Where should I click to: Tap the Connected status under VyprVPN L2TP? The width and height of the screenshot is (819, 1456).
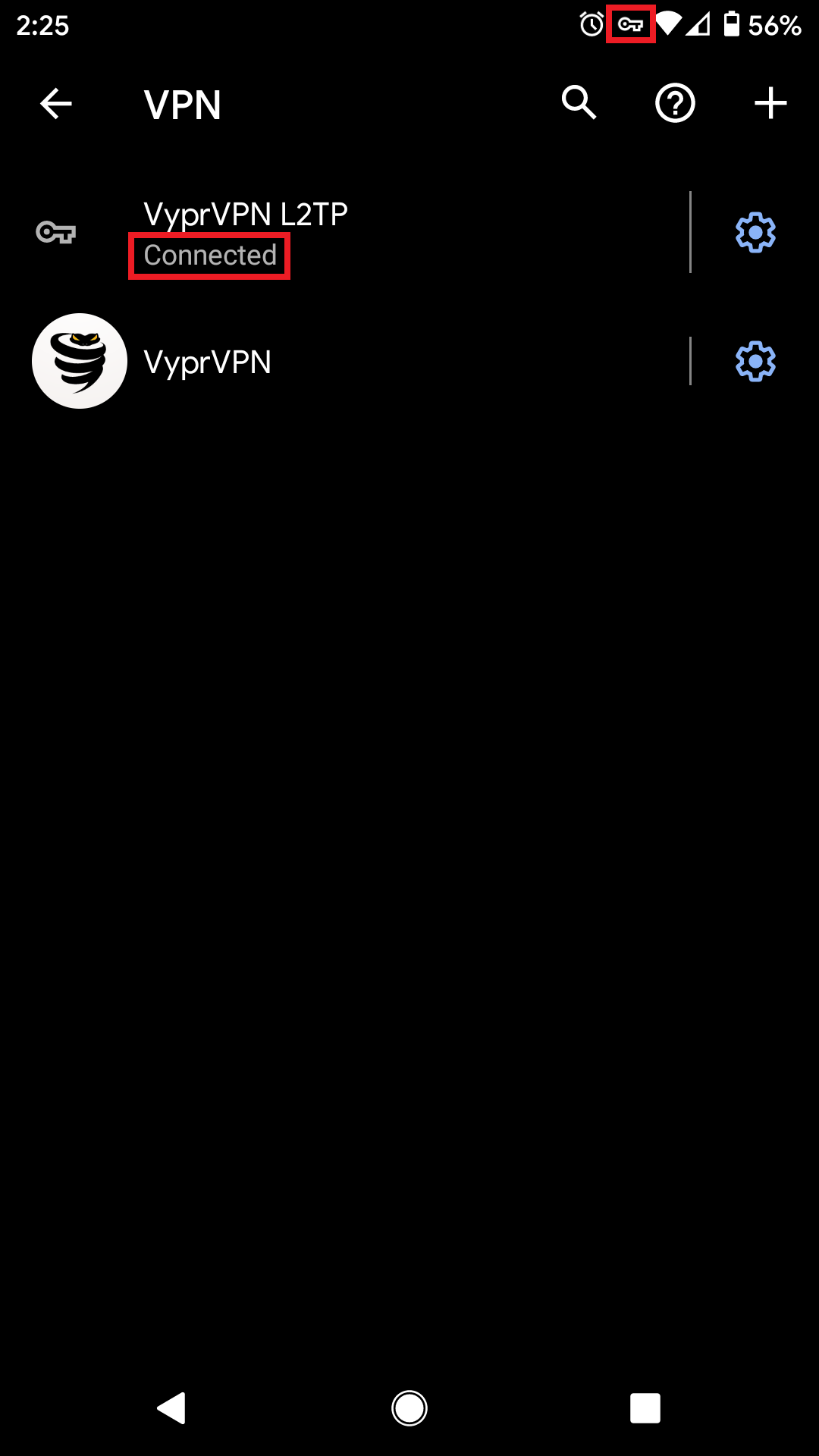pos(209,255)
